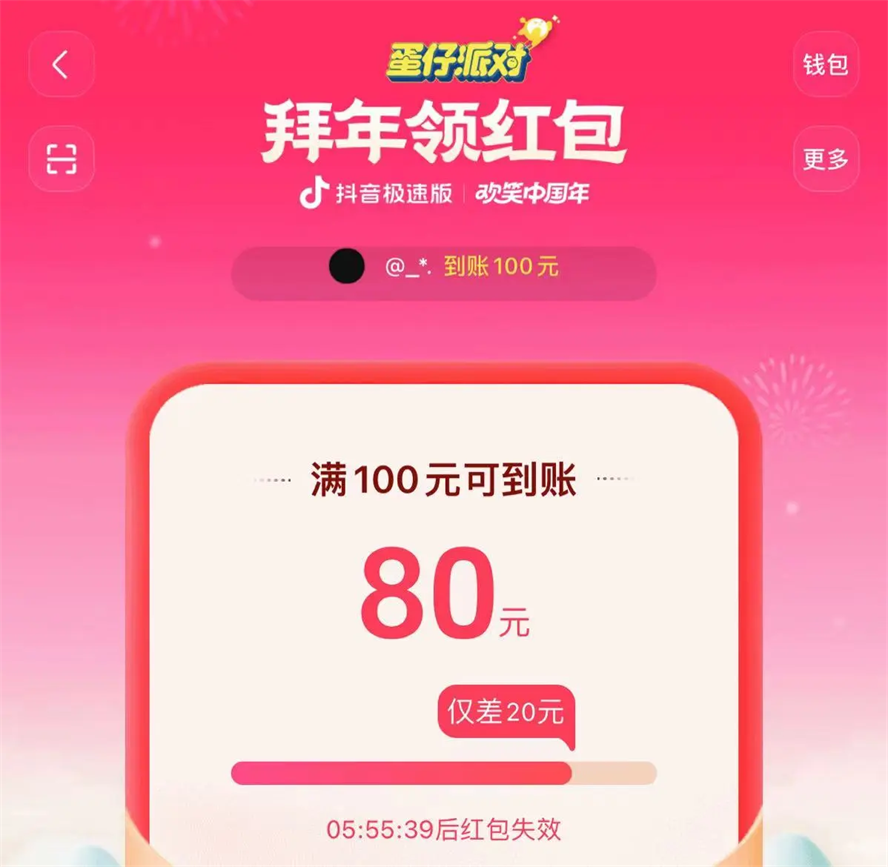The width and height of the screenshot is (888, 867).
Task: Tap the 更多 more button
Action: (x=826, y=158)
